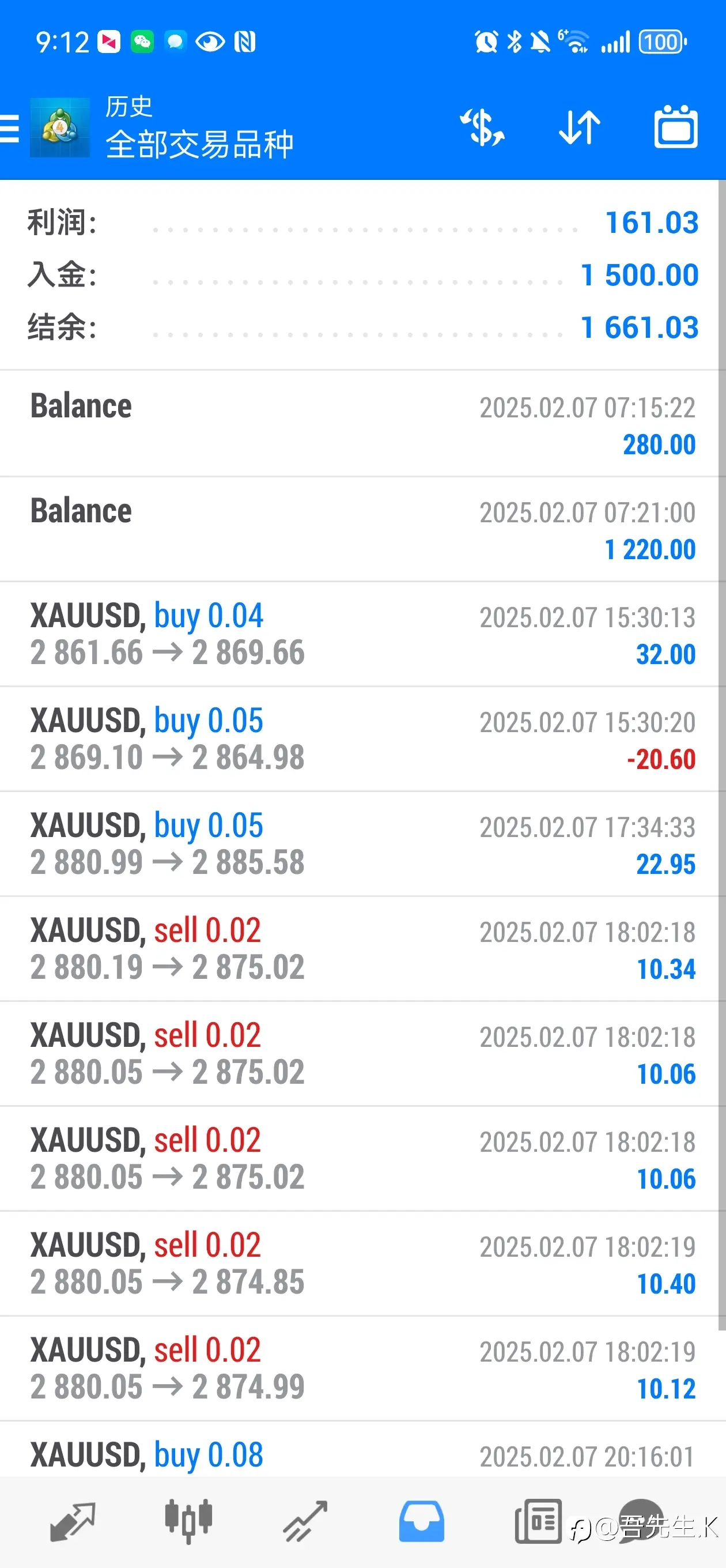The image size is (726, 1568).
Task: Open the XAUUSD buy 0.04 trade
Action: click(x=362, y=634)
